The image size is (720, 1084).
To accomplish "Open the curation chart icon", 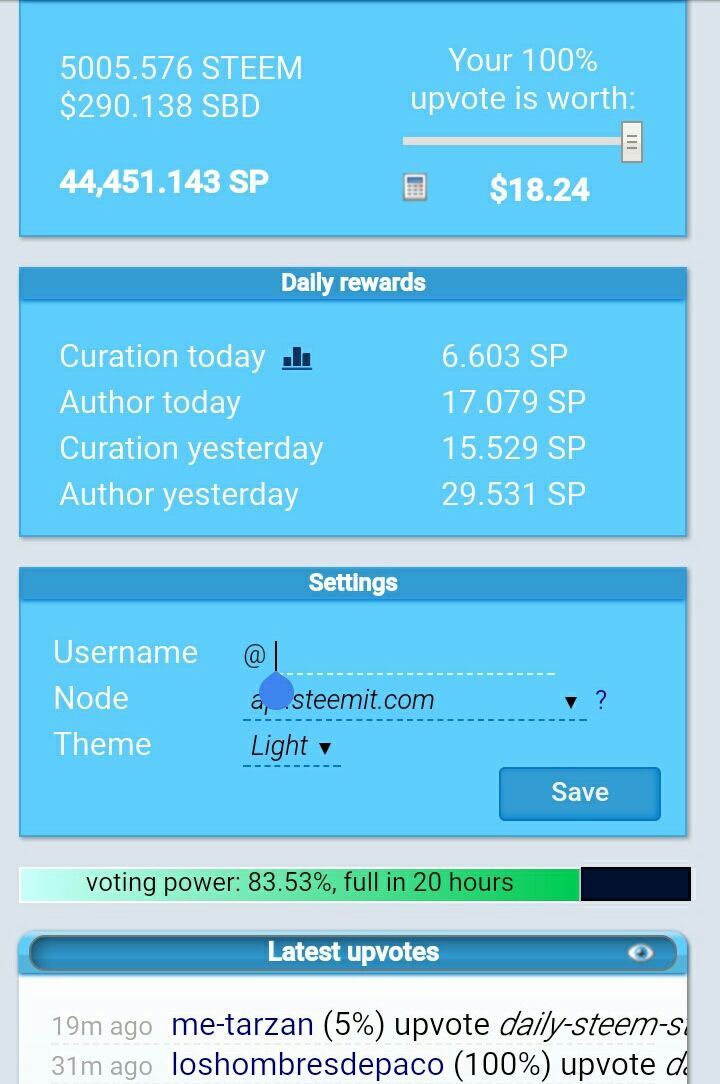I will [297, 358].
